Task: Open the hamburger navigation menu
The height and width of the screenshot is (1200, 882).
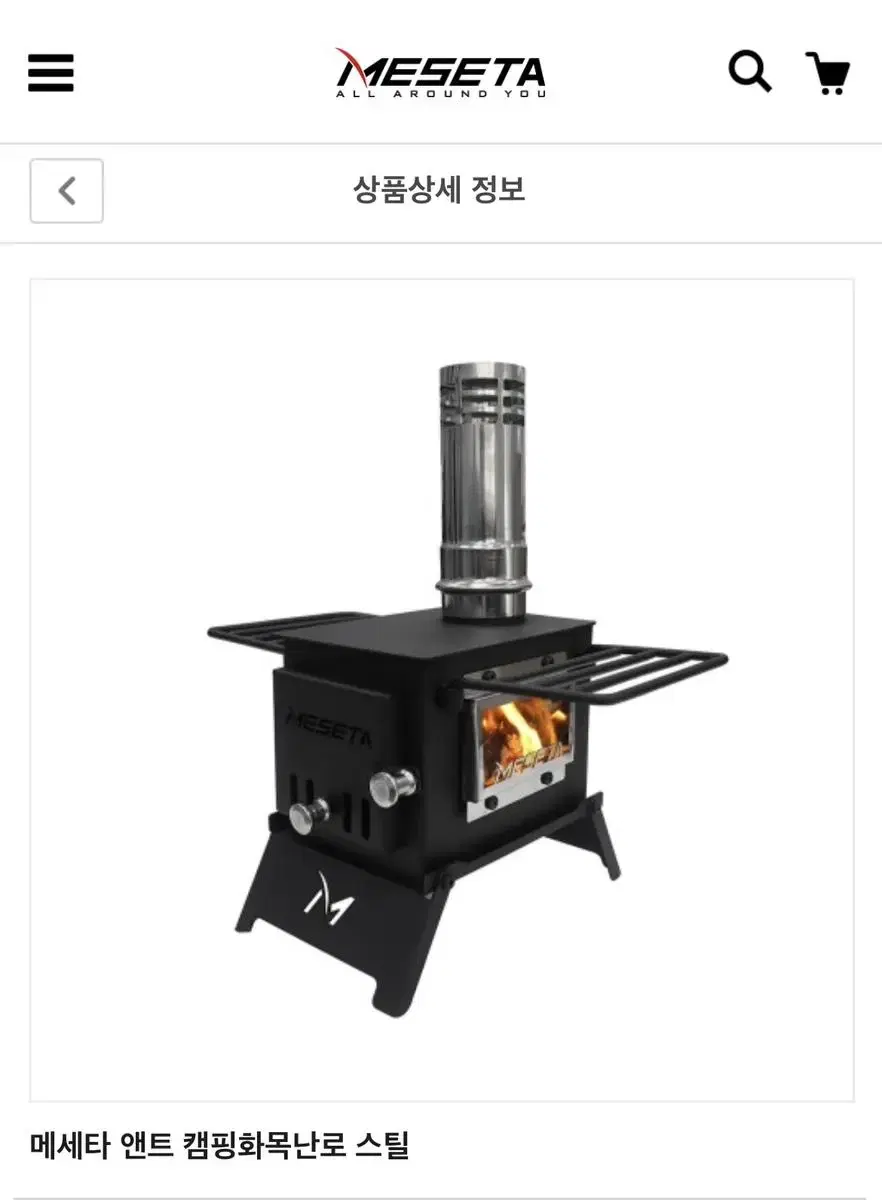Action: (51, 74)
